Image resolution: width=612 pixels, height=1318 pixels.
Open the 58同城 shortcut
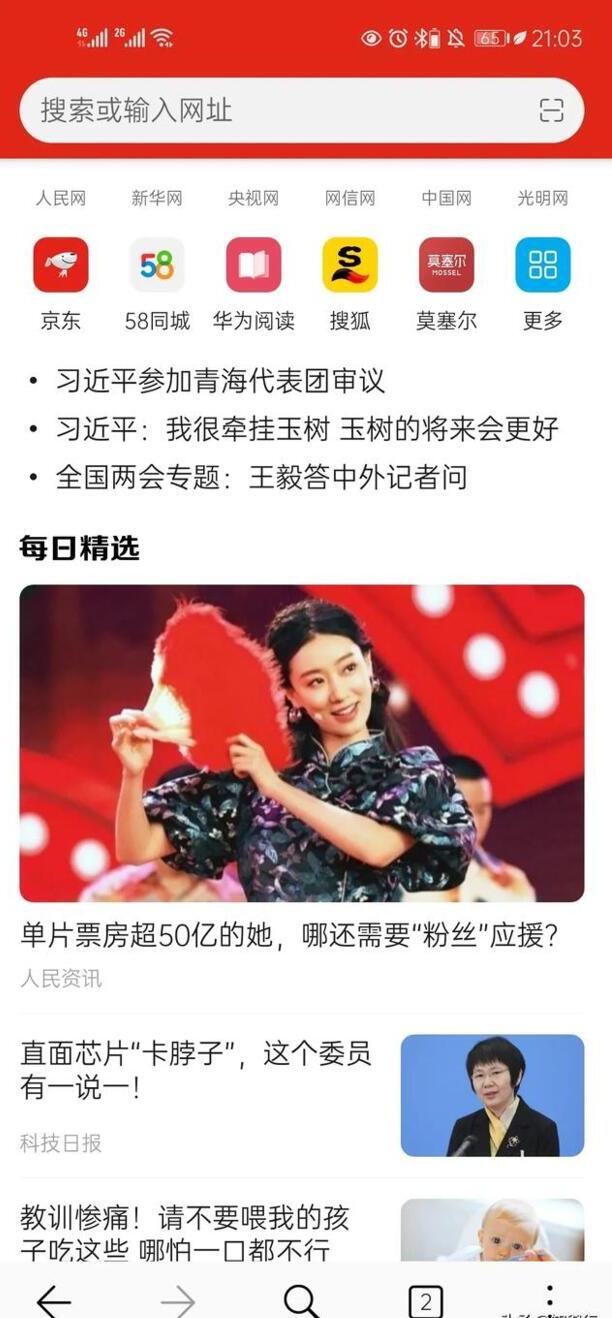click(157, 266)
